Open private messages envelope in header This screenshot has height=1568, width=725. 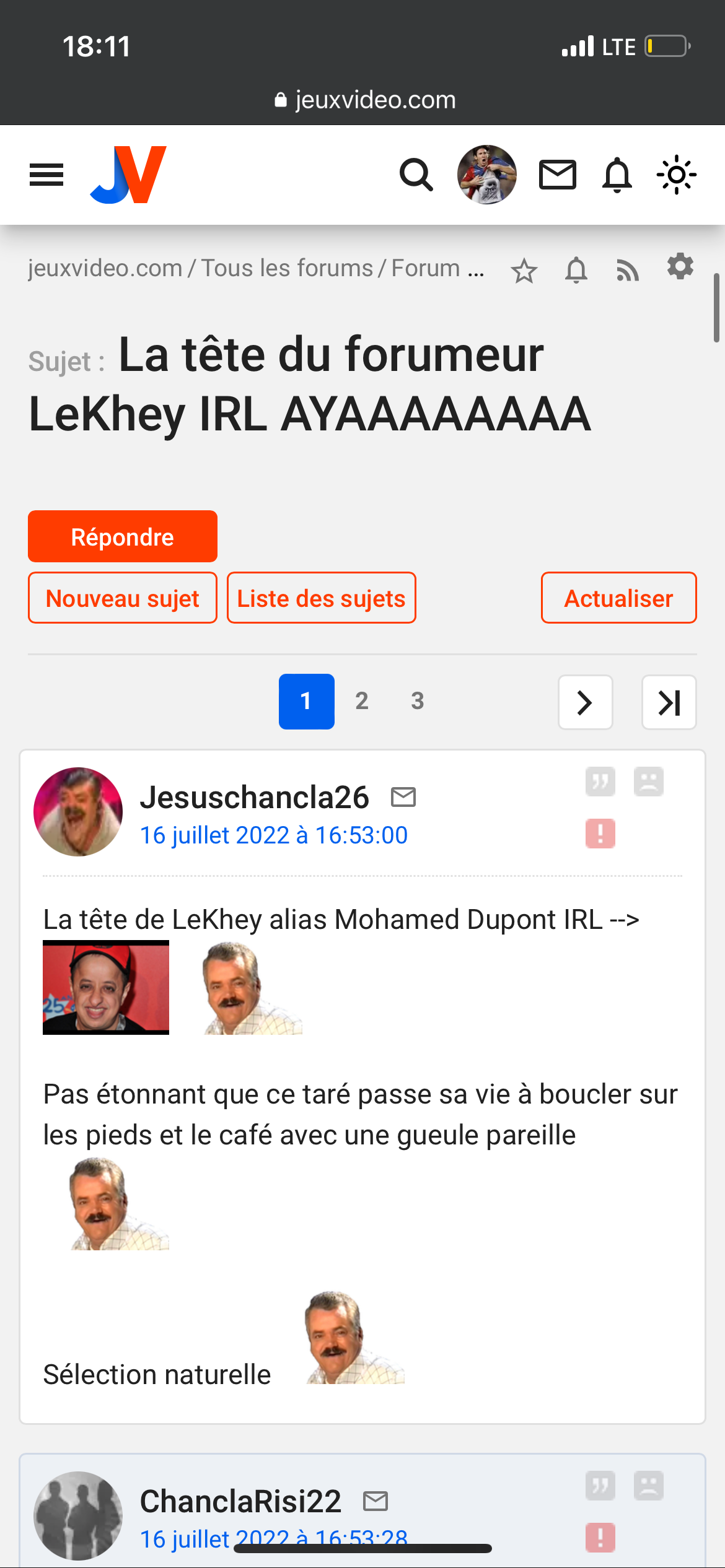click(558, 175)
